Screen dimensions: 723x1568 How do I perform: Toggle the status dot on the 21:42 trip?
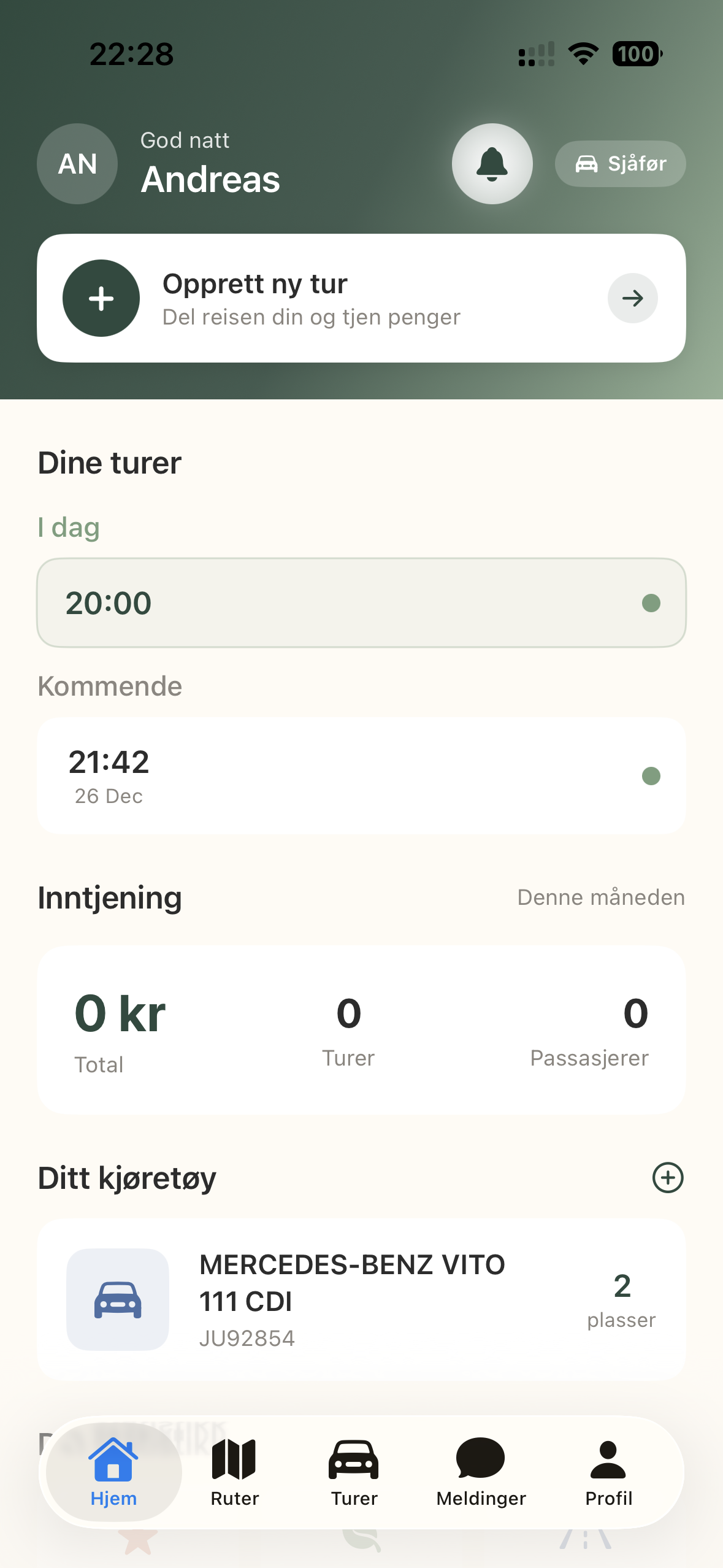pos(650,775)
